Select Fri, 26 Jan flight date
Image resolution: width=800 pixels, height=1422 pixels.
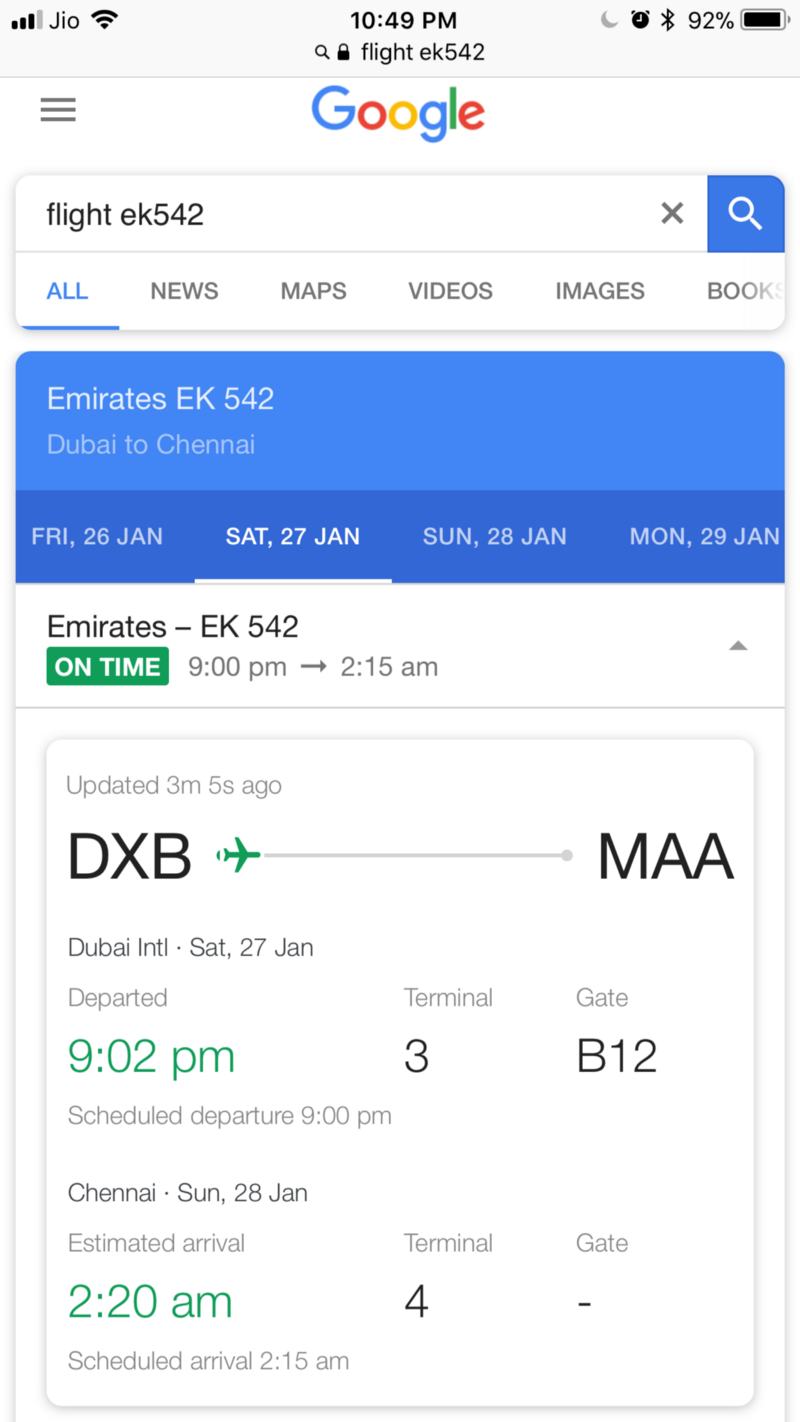[x=97, y=536]
